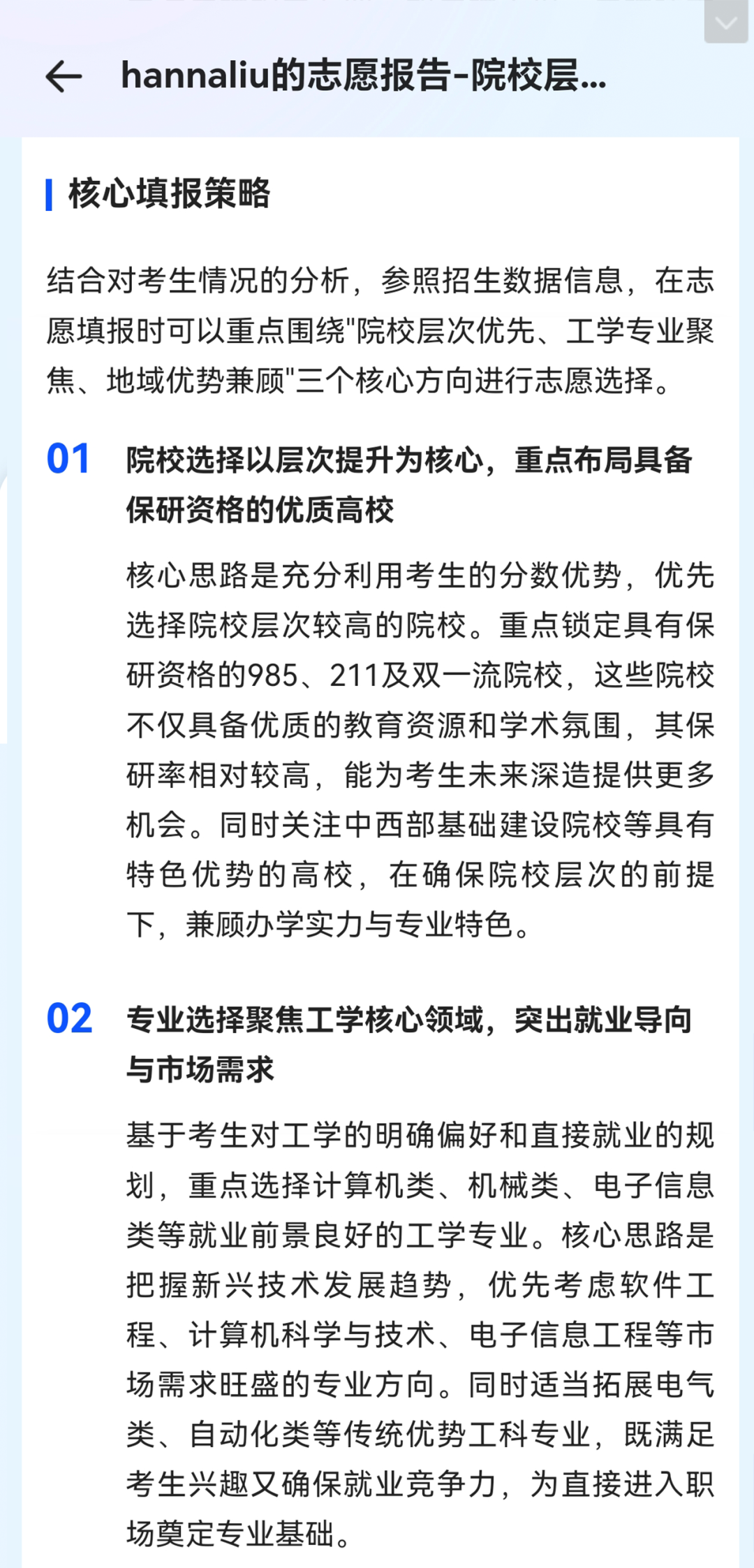Tap the collapse chevron at top right
The height and width of the screenshot is (1568, 754).
point(725,23)
